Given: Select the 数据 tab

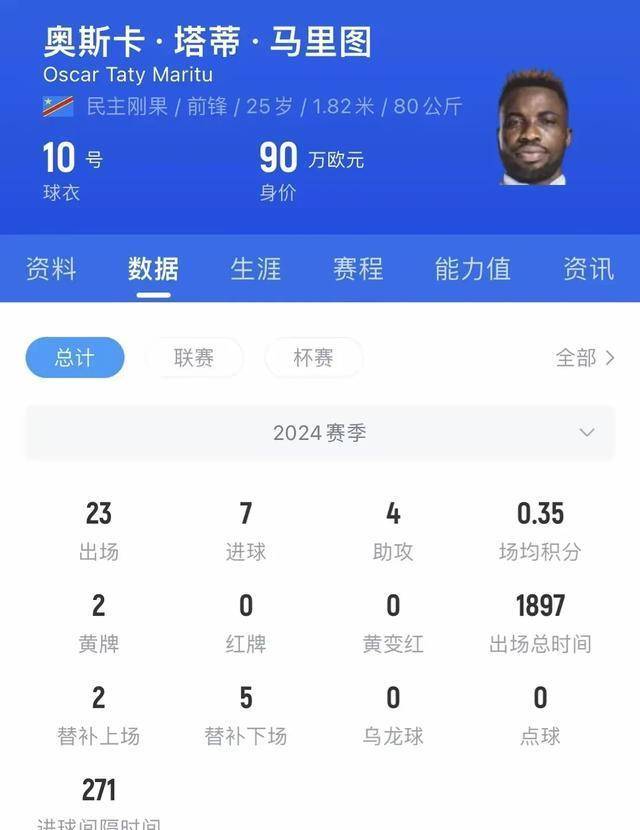Looking at the screenshot, I should (x=153, y=269).
